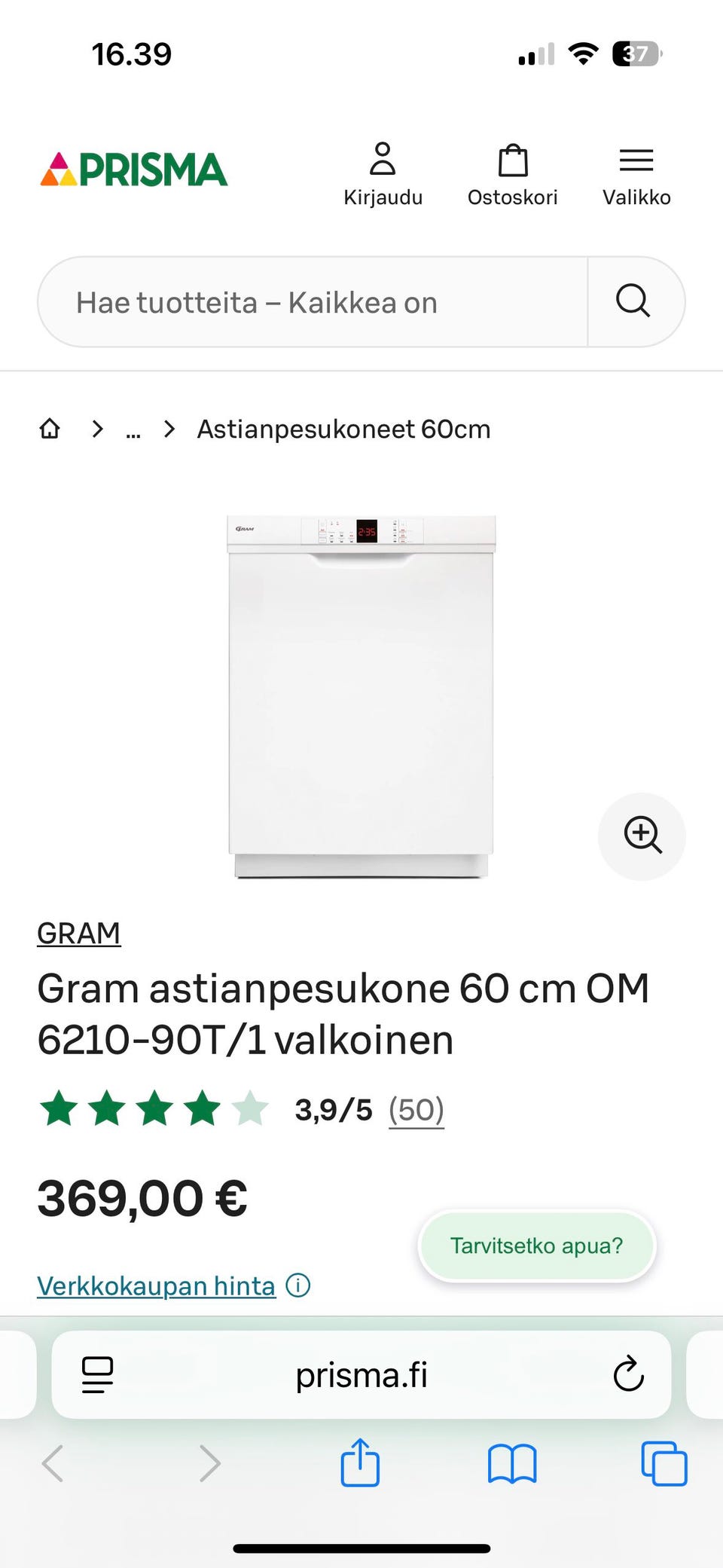Viewport: 723px width, 1568px height.
Task: Open the Ostoskori shopping cart
Action: [513, 175]
